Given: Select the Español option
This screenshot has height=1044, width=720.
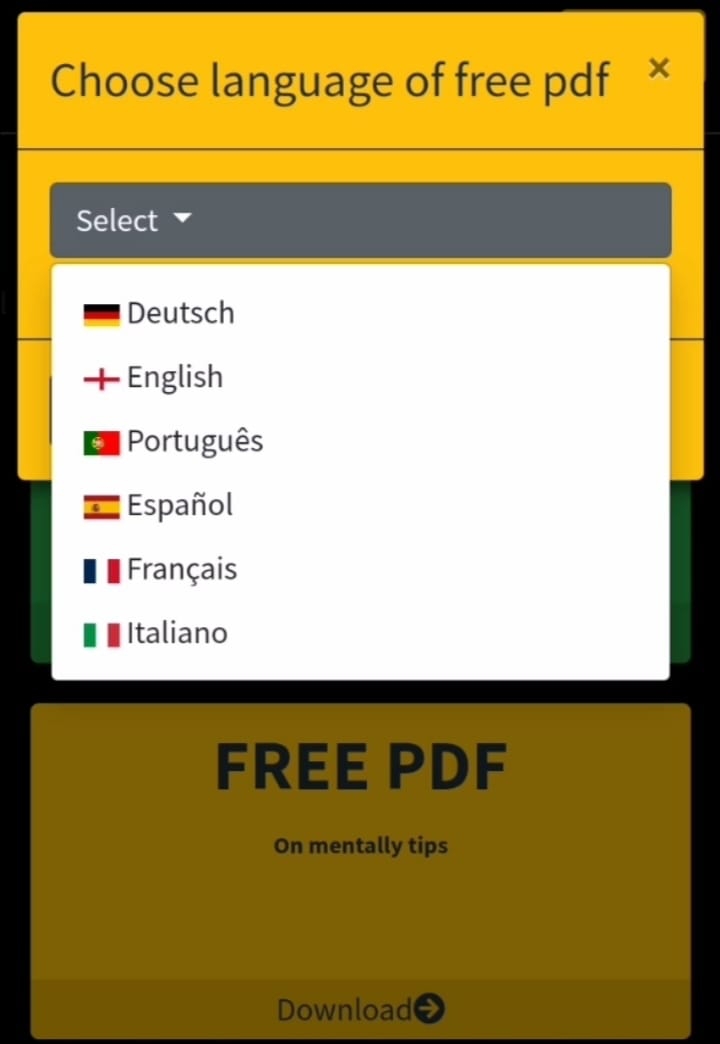Looking at the screenshot, I should coord(179,505).
